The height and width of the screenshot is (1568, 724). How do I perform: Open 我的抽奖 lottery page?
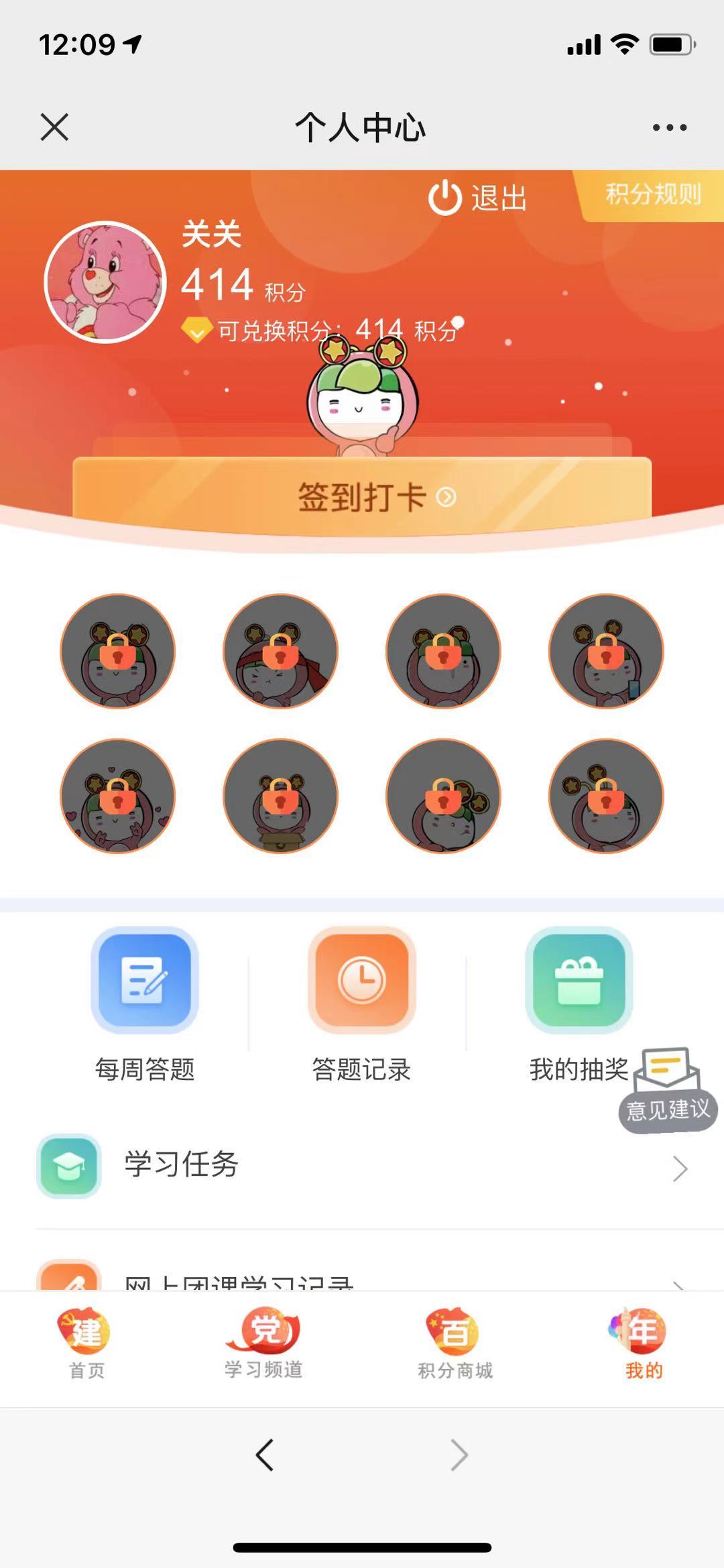click(x=579, y=1004)
